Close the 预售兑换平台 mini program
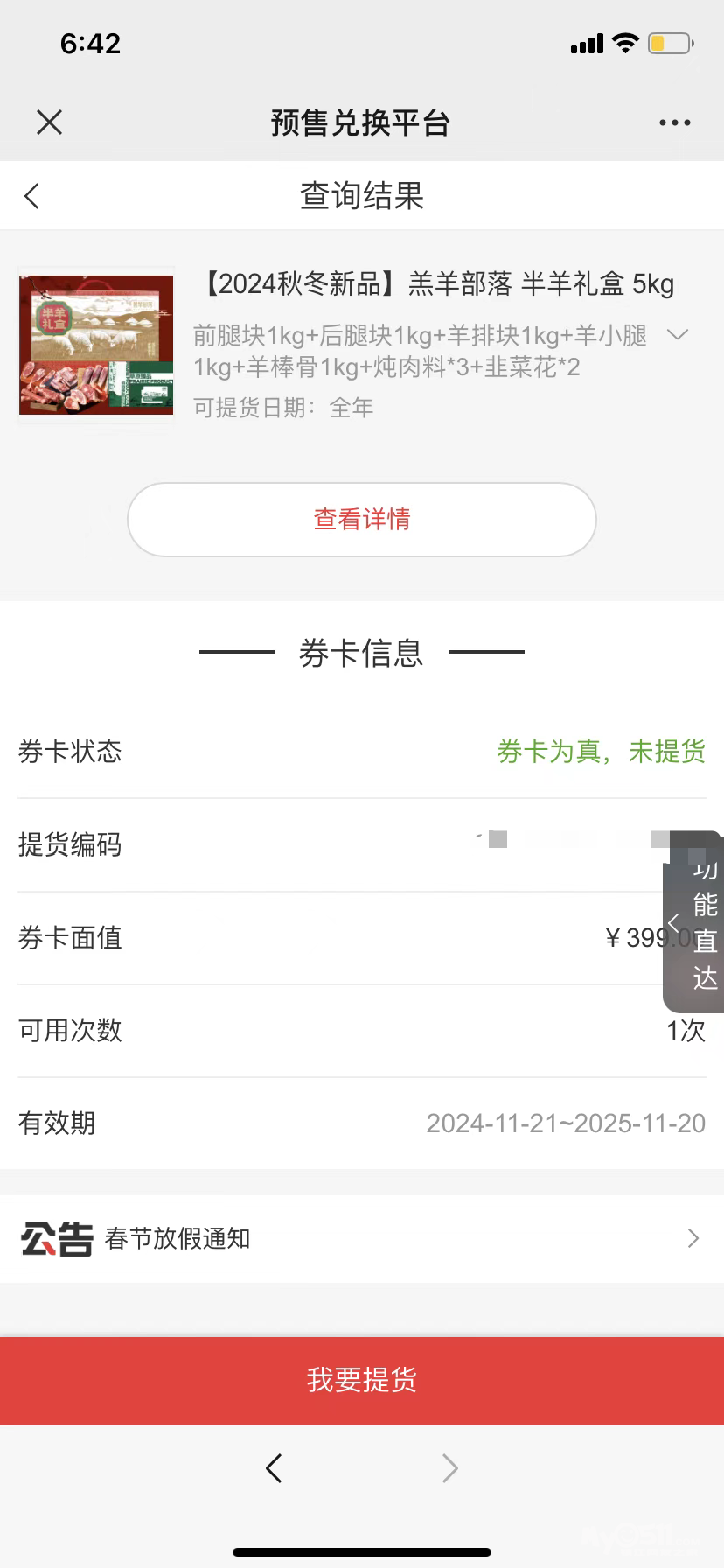The width and height of the screenshot is (724, 1568). 50,122
